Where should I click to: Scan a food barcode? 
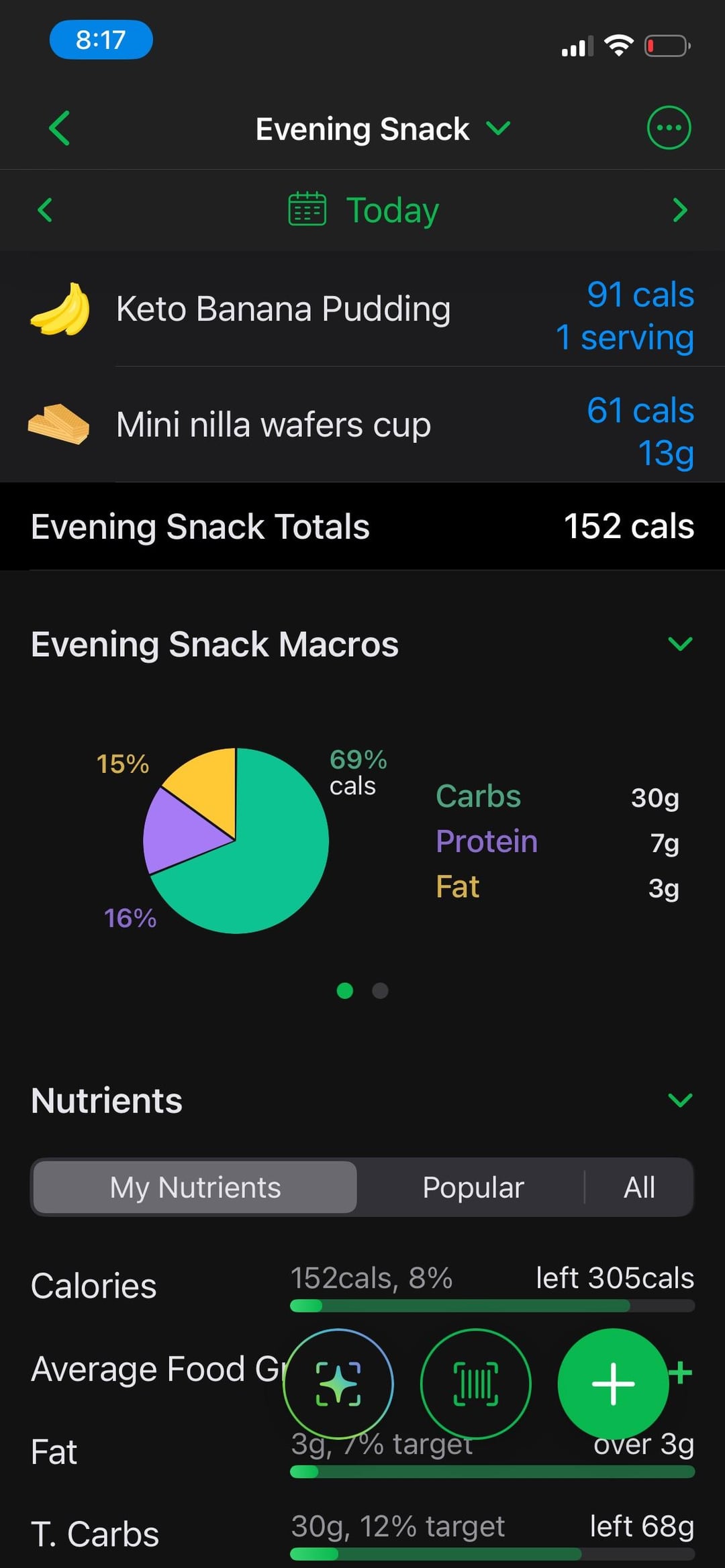(x=476, y=1383)
